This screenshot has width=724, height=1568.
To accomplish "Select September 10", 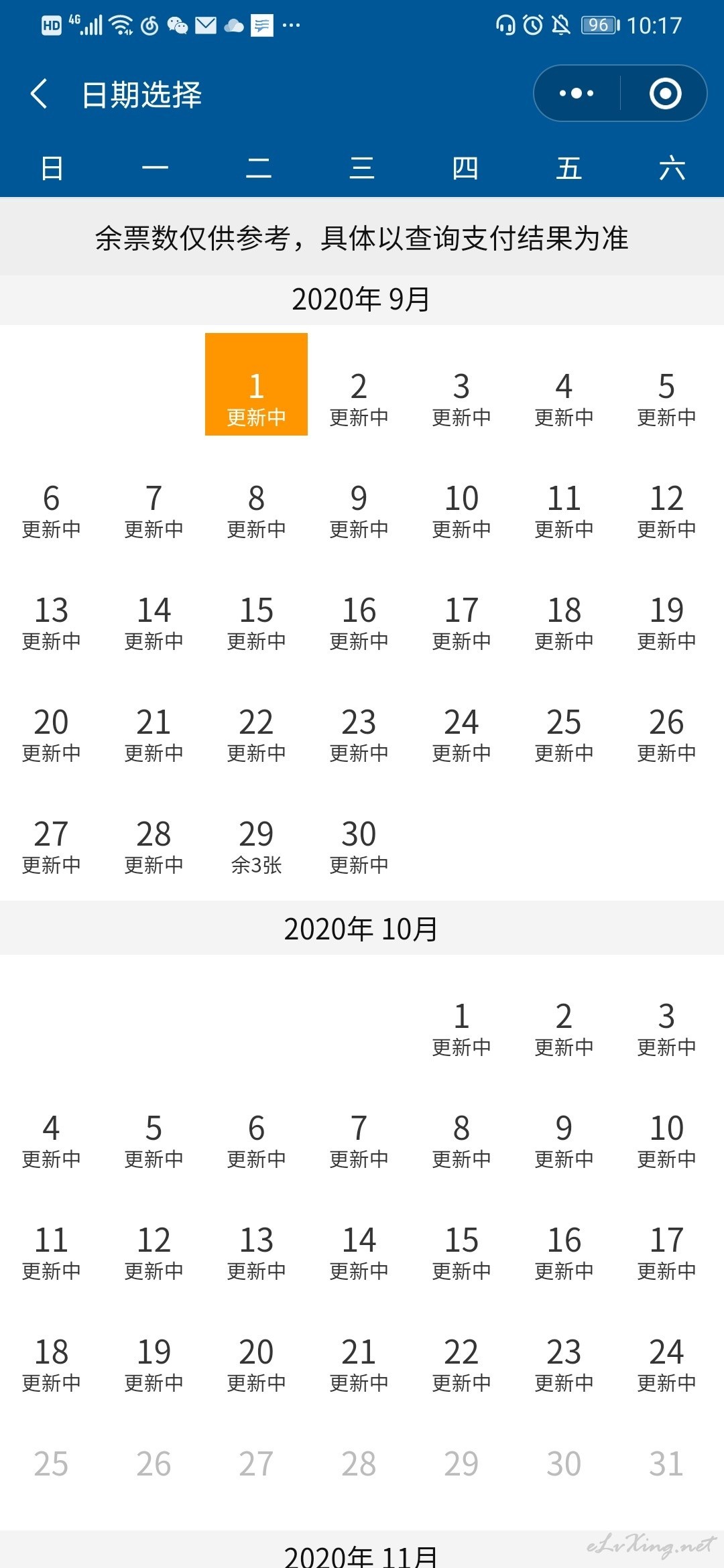I will [461, 511].
